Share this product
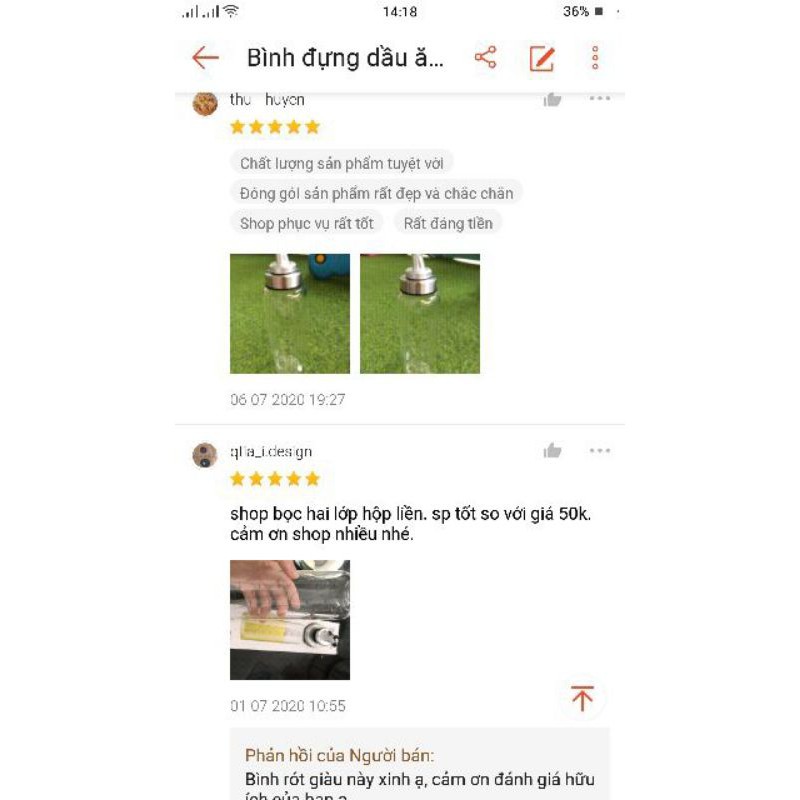 click(x=485, y=57)
